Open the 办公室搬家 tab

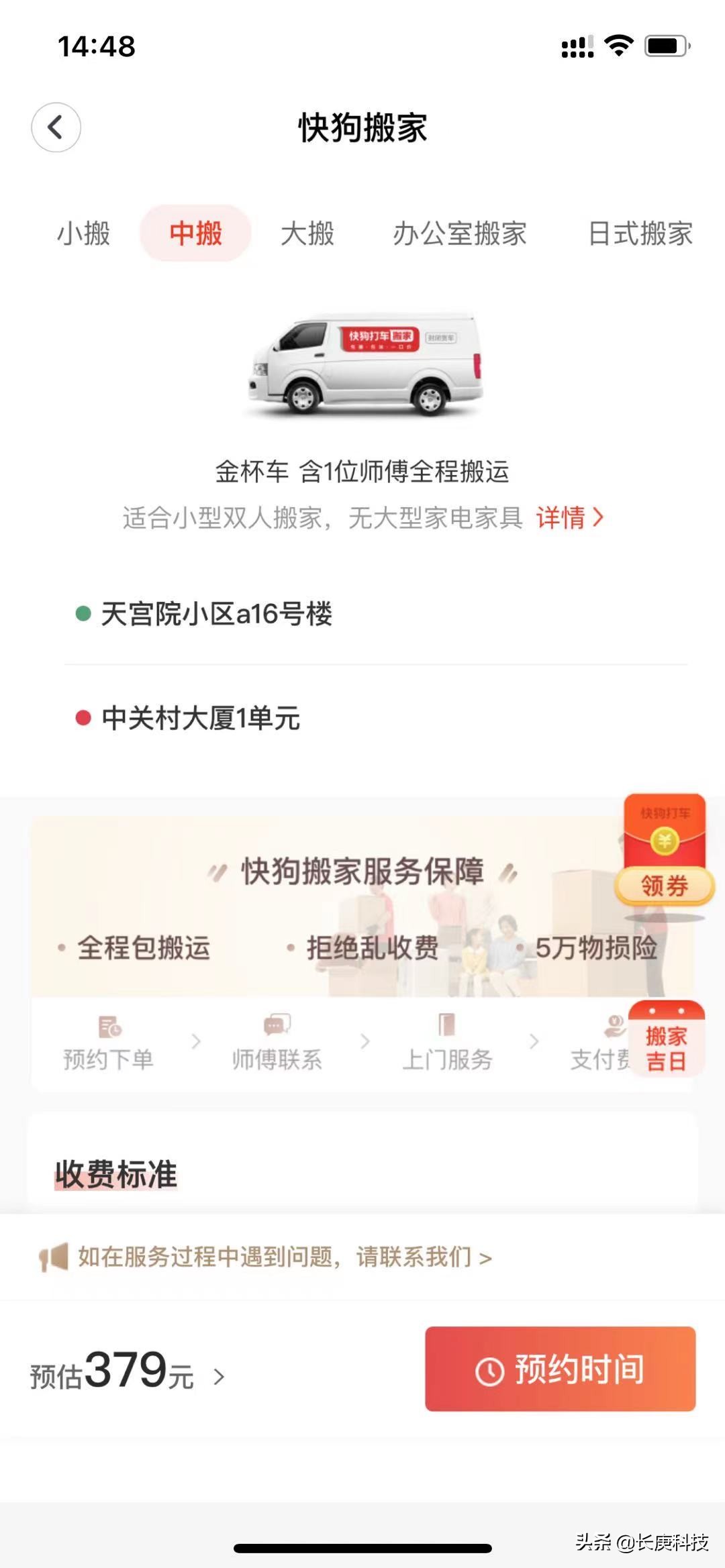tap(461, 235)
